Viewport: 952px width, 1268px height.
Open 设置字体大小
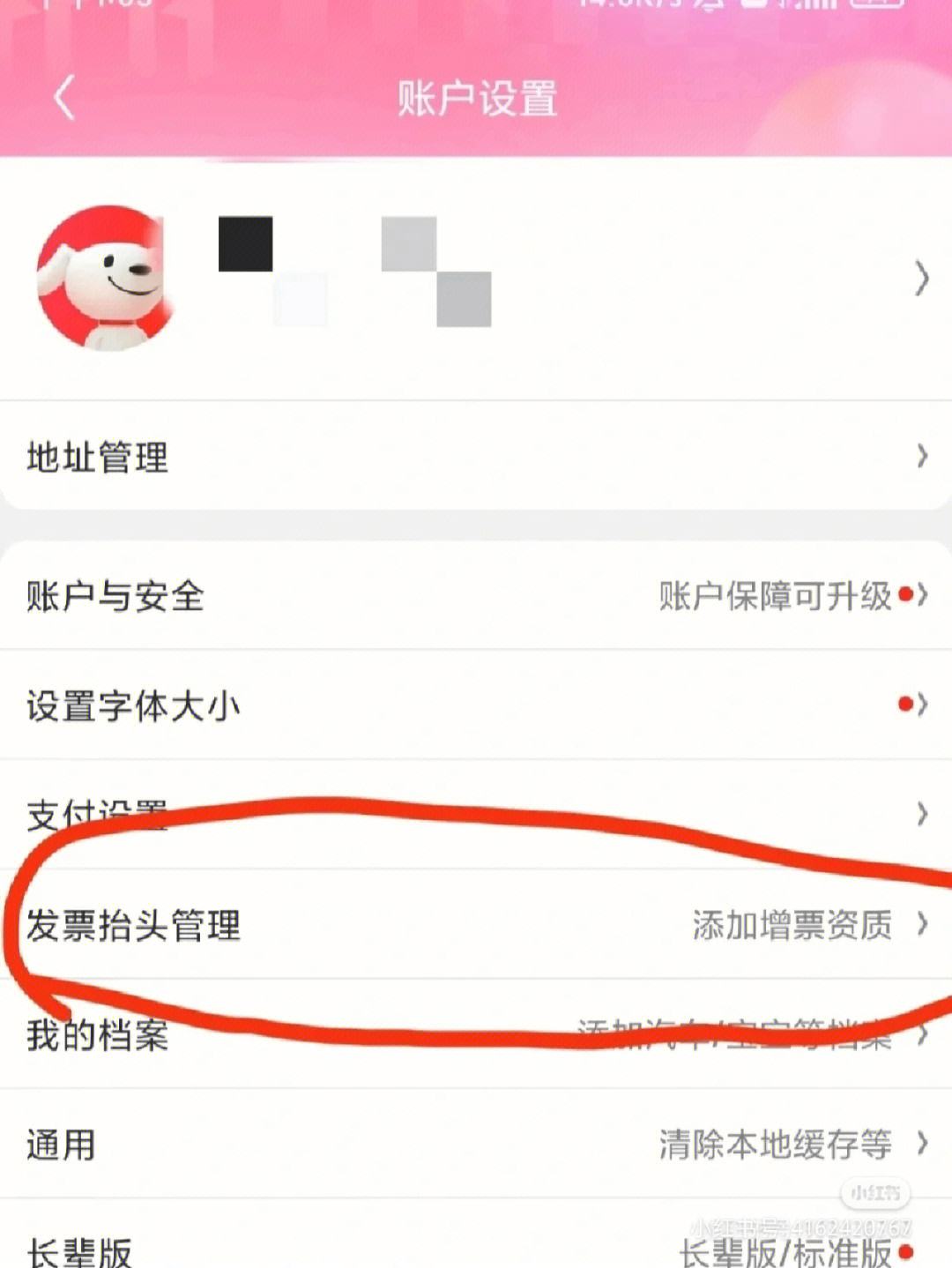click(476, 705)
